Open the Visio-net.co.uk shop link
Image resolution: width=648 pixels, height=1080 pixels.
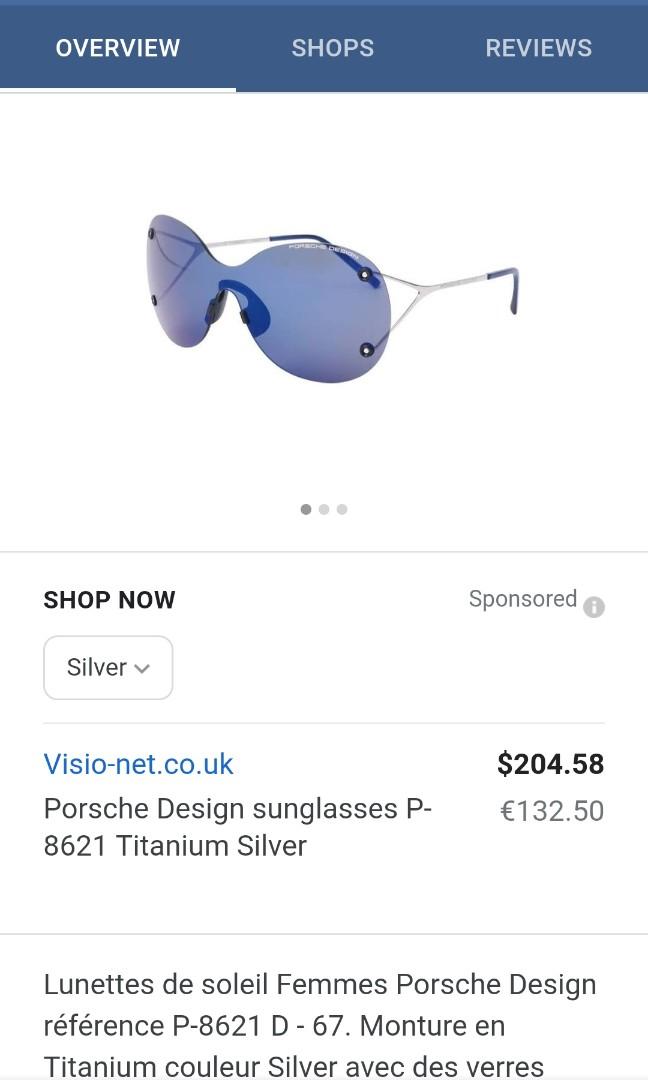tap(138, 764)
